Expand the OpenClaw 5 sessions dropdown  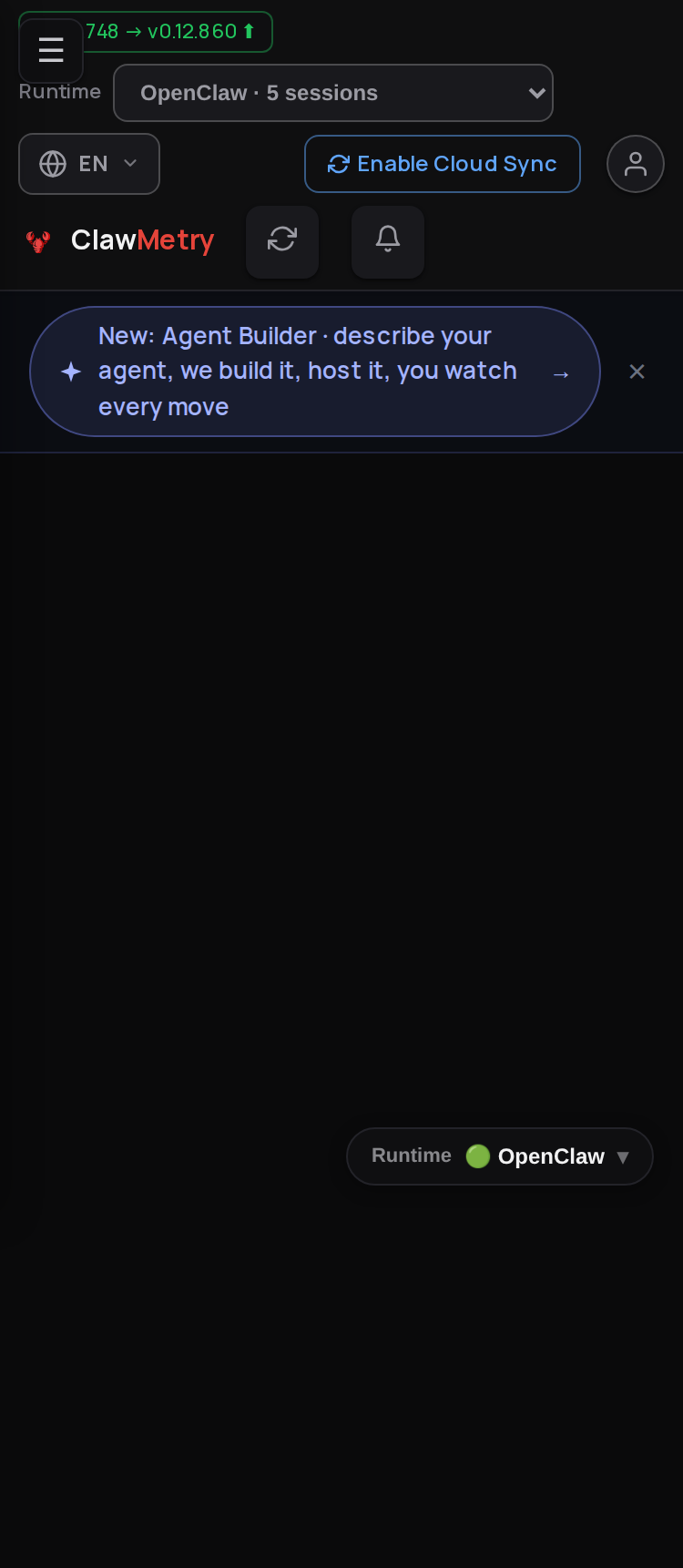[x=333, y=93]
